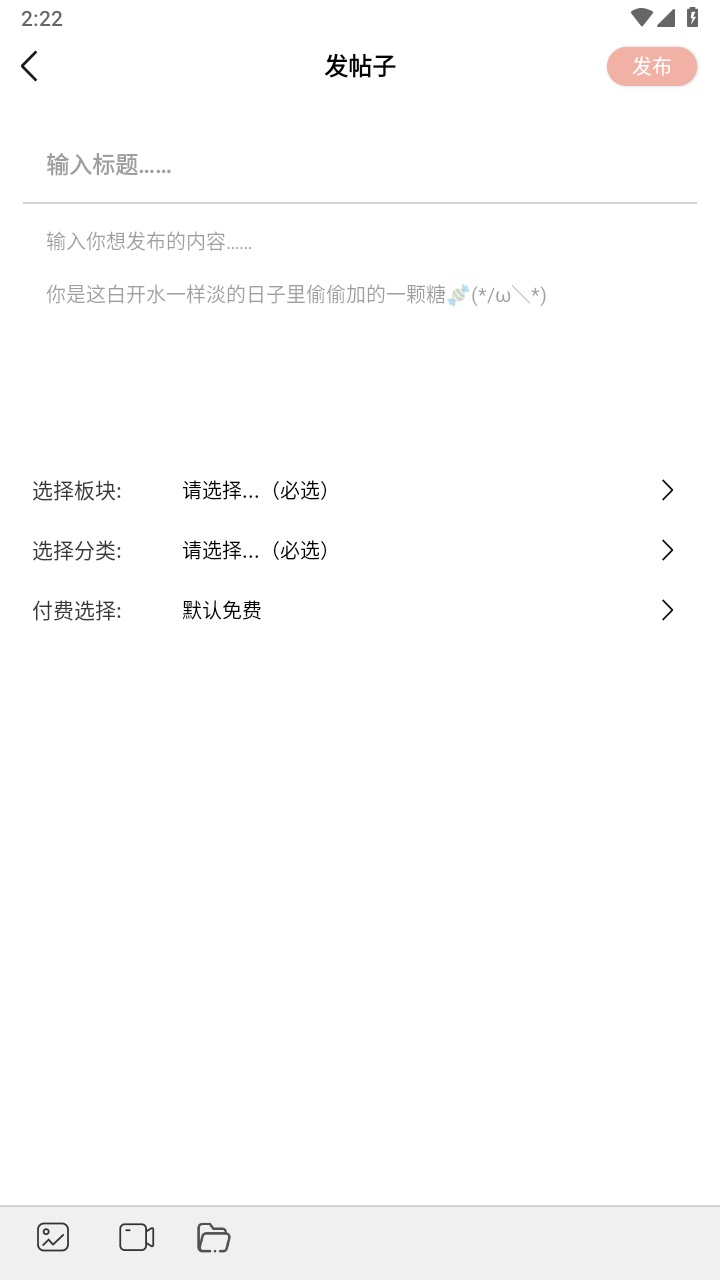720x1280 pixels.
Task: Focus the post content text area
Action: (360, 320)
